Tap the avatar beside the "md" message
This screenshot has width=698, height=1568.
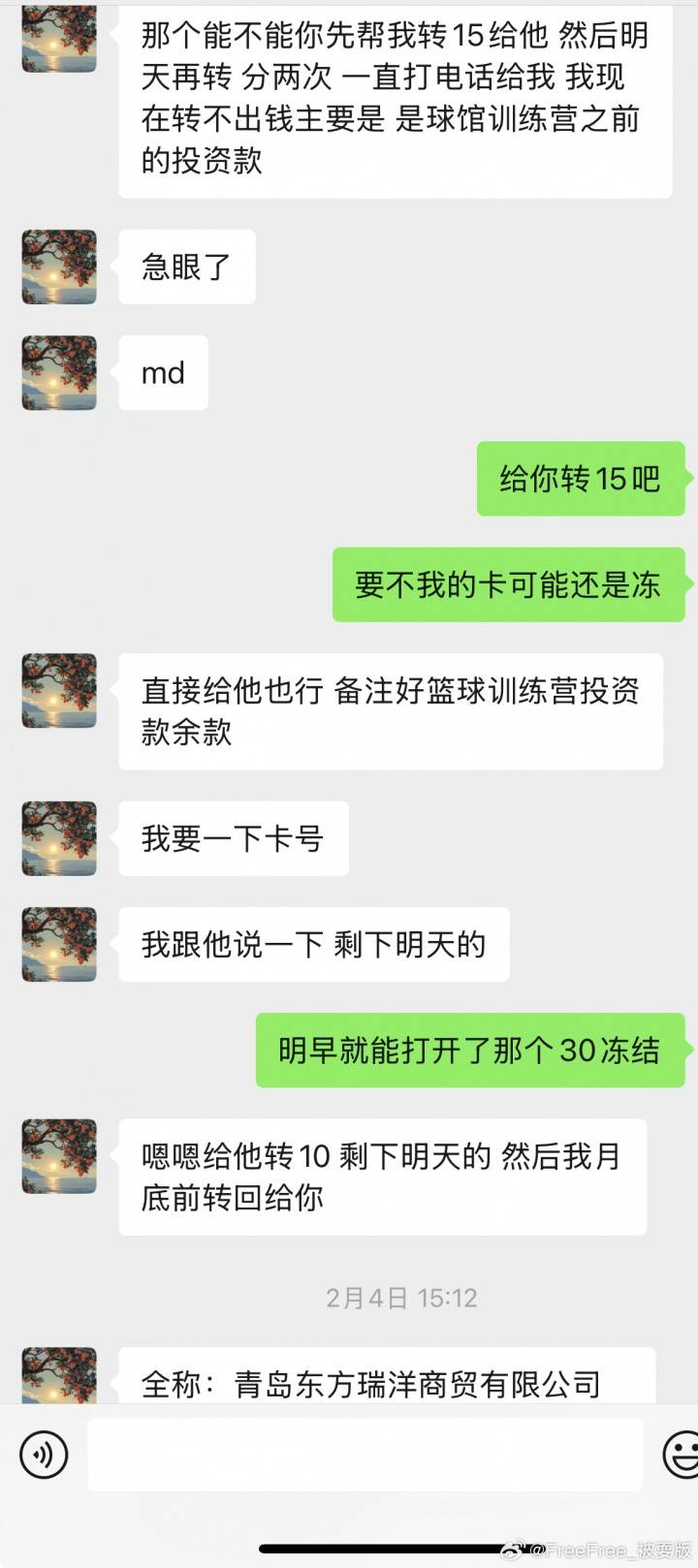tap(58, 374)
